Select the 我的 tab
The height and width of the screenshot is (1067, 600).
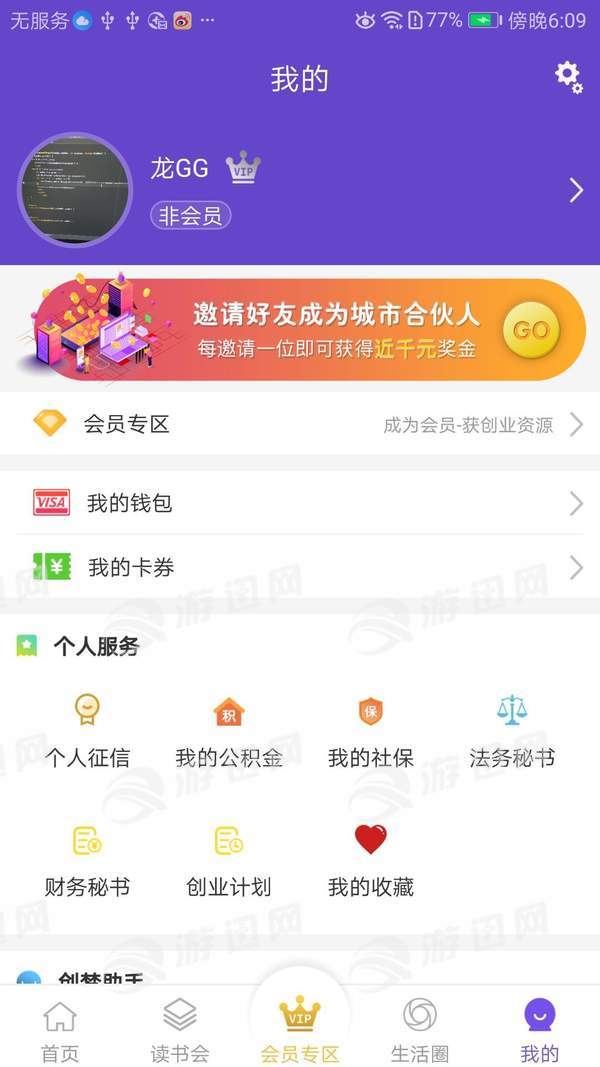[x=540, y=1030]
